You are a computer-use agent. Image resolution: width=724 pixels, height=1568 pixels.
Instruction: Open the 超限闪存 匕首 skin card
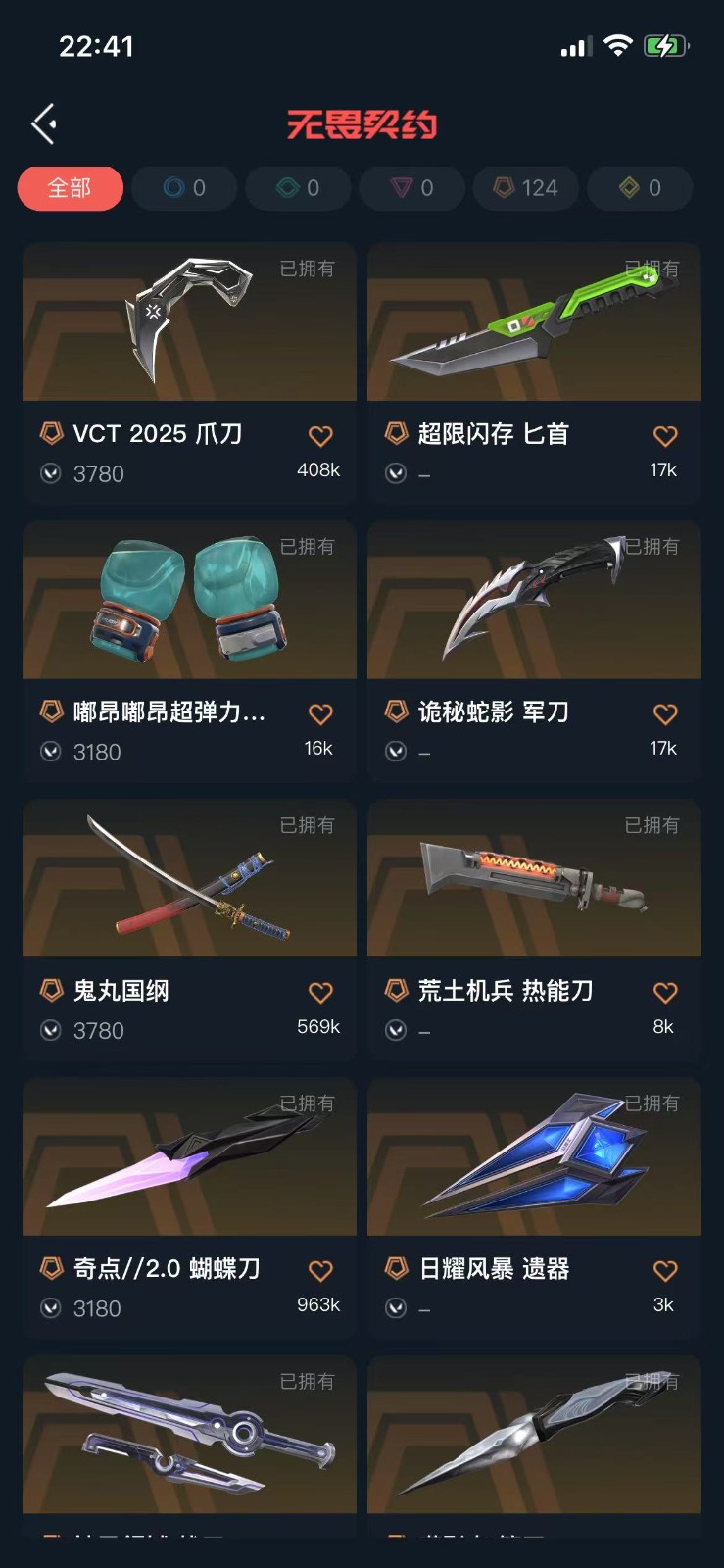pos(534,323)
